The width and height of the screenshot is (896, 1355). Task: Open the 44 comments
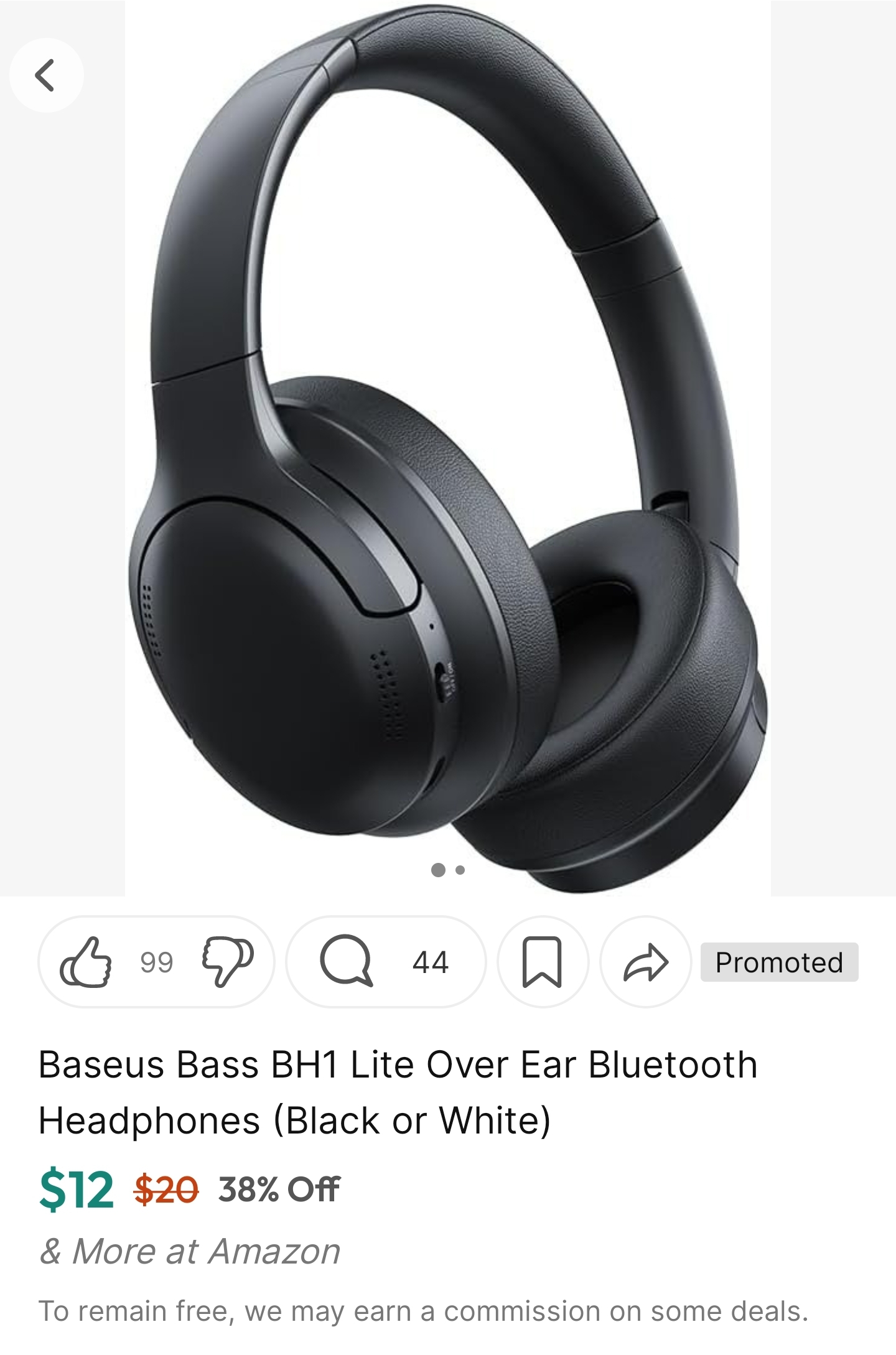(x=385, y=962)
